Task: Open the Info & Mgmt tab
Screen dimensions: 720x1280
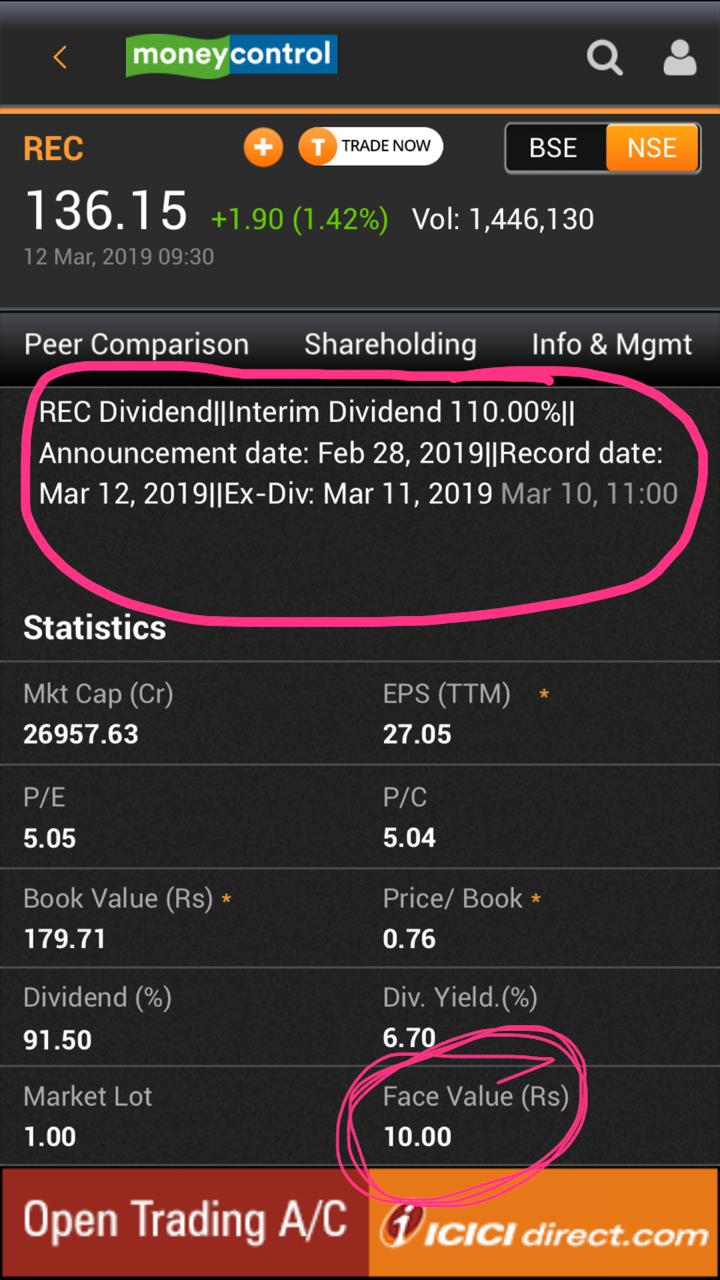Action: [x=612, y=344]
